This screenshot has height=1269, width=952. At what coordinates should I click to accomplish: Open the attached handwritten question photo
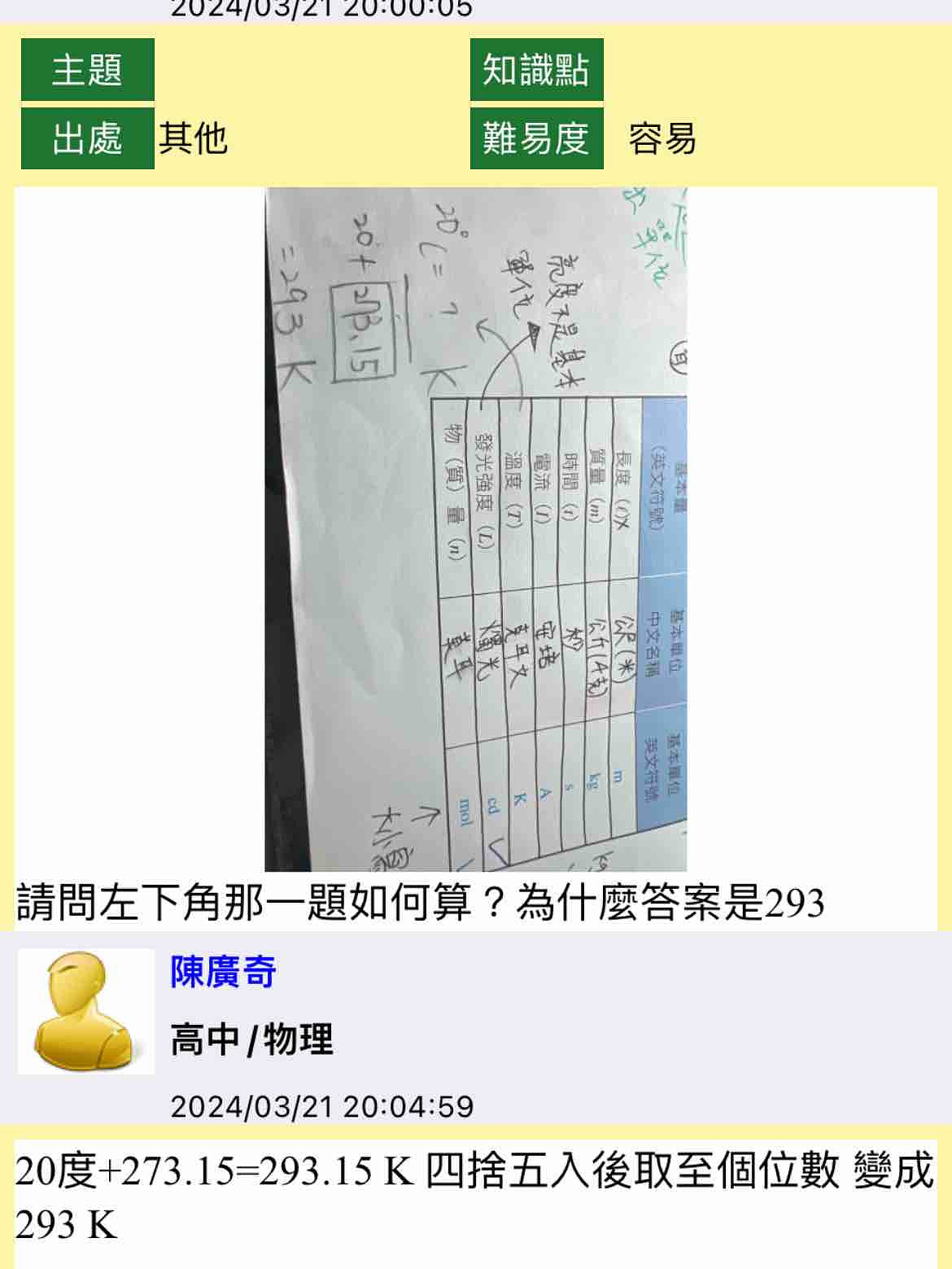475,529
